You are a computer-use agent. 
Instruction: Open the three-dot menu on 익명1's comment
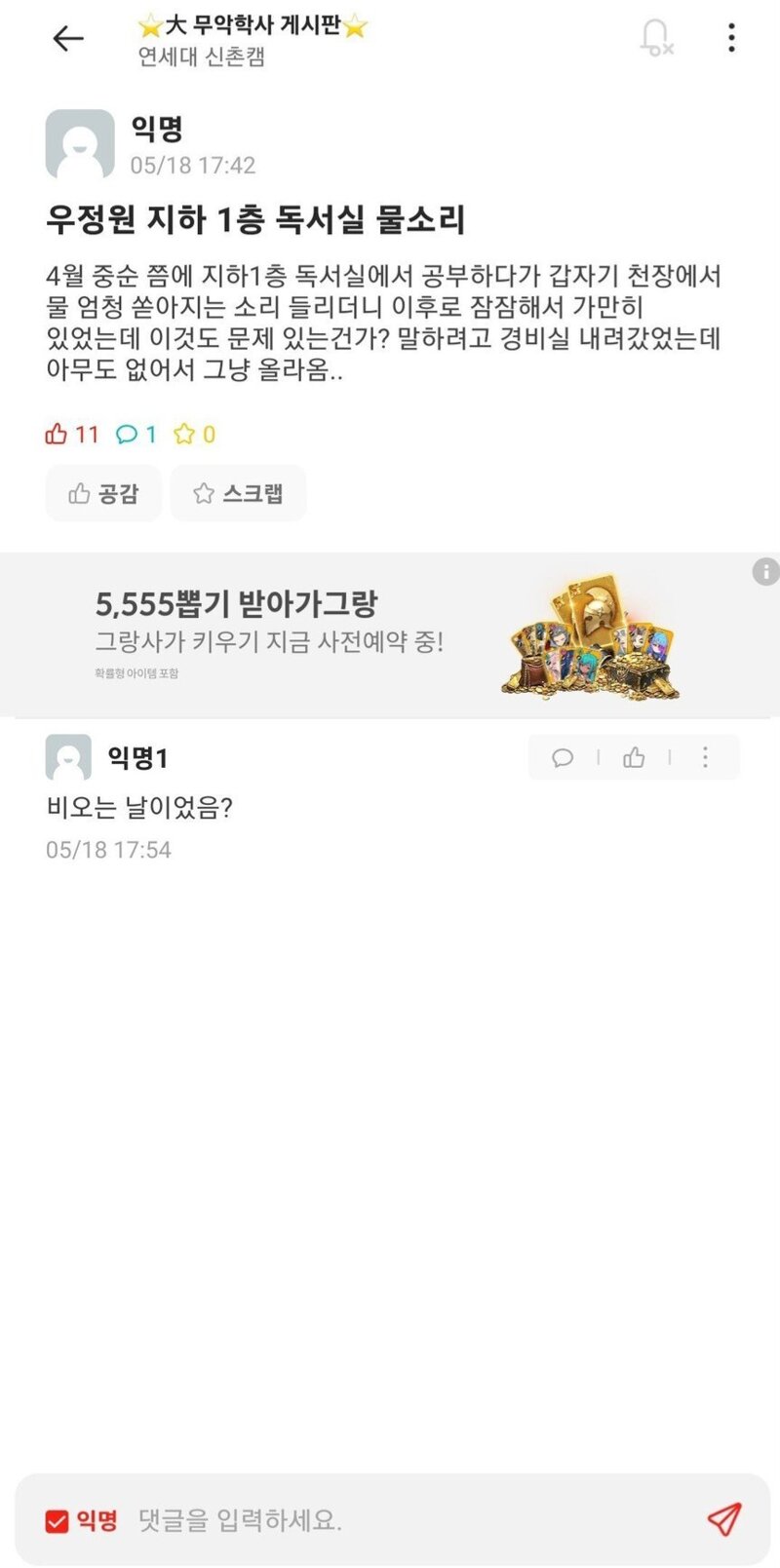point(705,757)
